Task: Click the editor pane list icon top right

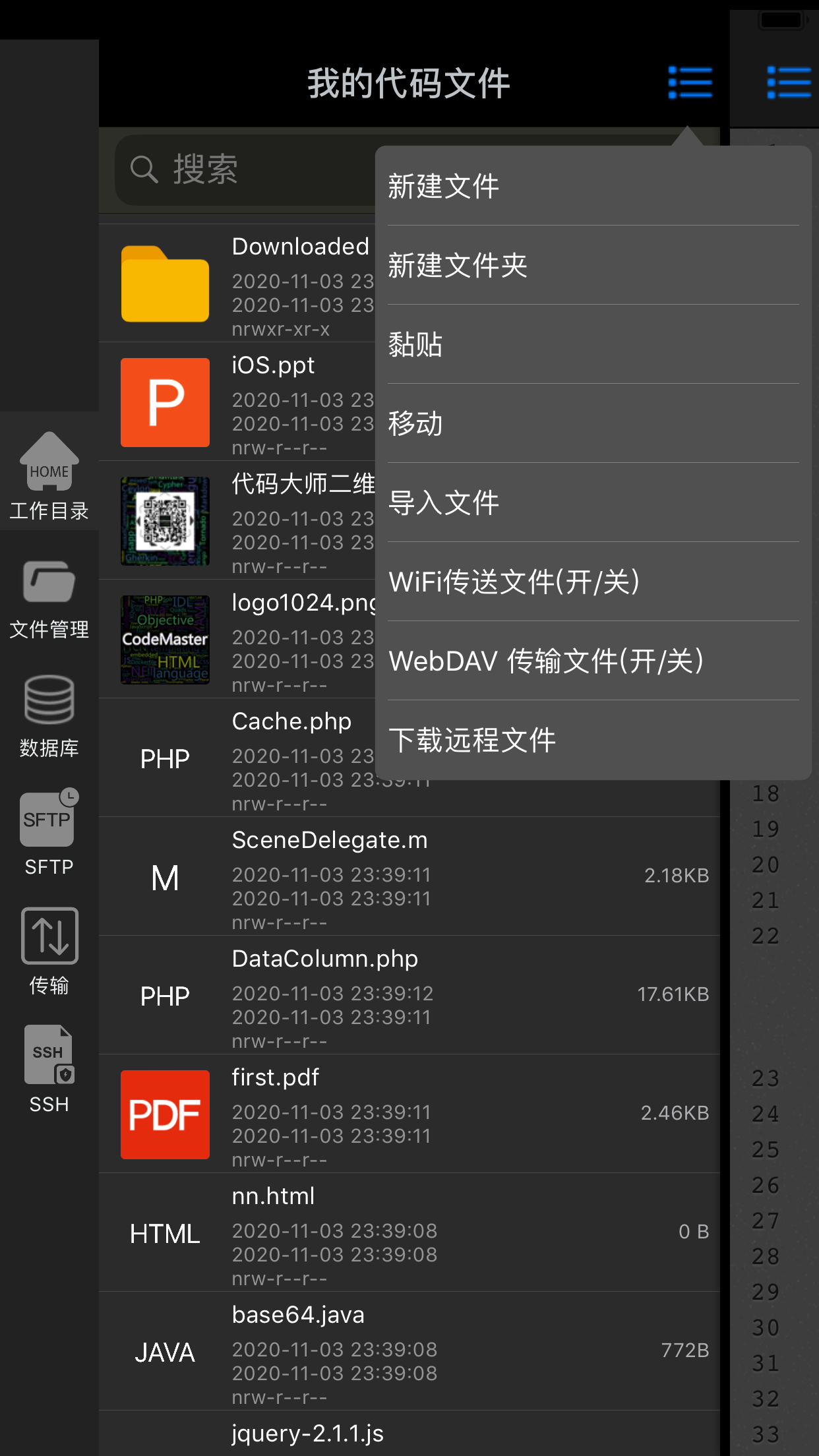Action: click(789, 82)
